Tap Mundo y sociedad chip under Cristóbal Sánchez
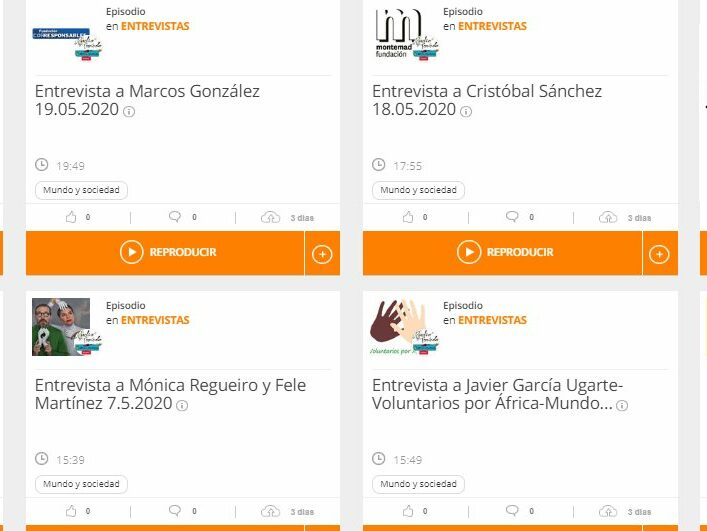The width and height of the screenshot is (707, 531). [x=418, y=190]
